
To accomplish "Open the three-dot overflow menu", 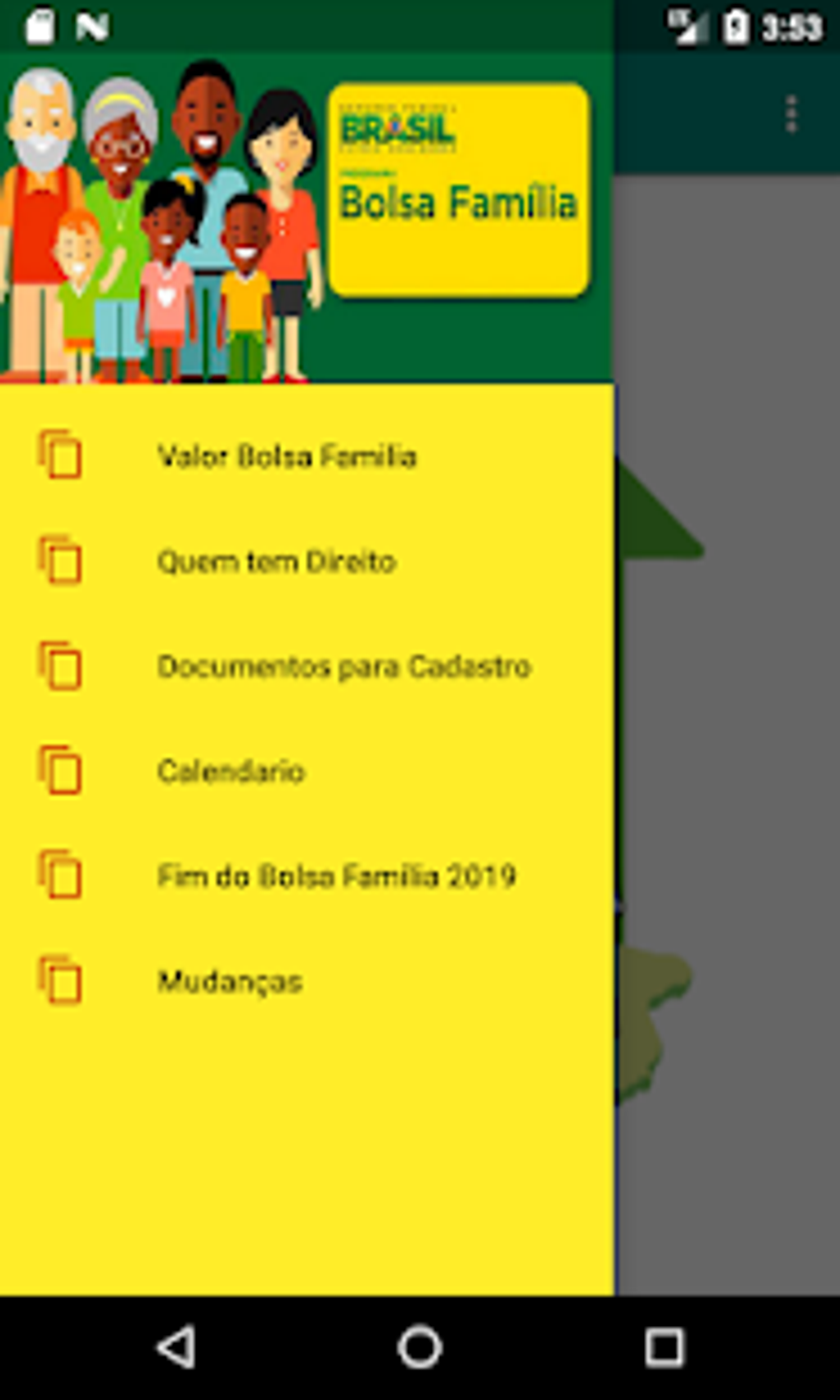I will pyautogui.click(x=791, y=114).
